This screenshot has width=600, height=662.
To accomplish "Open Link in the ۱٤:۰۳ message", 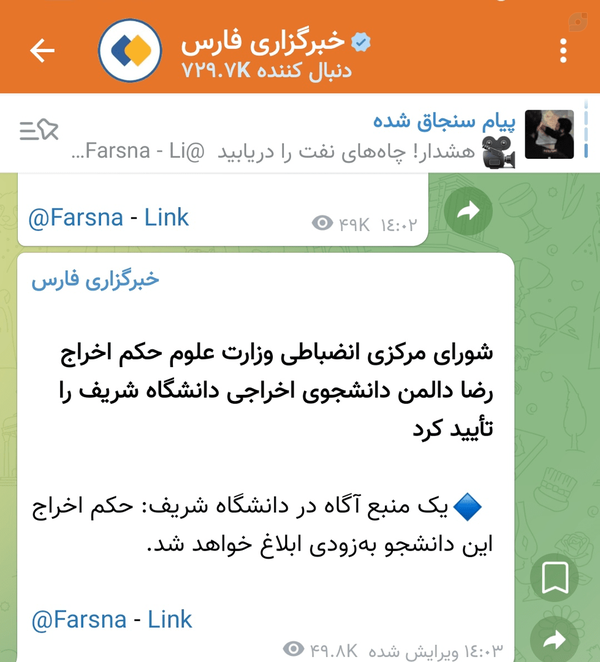I will [170, 620].
